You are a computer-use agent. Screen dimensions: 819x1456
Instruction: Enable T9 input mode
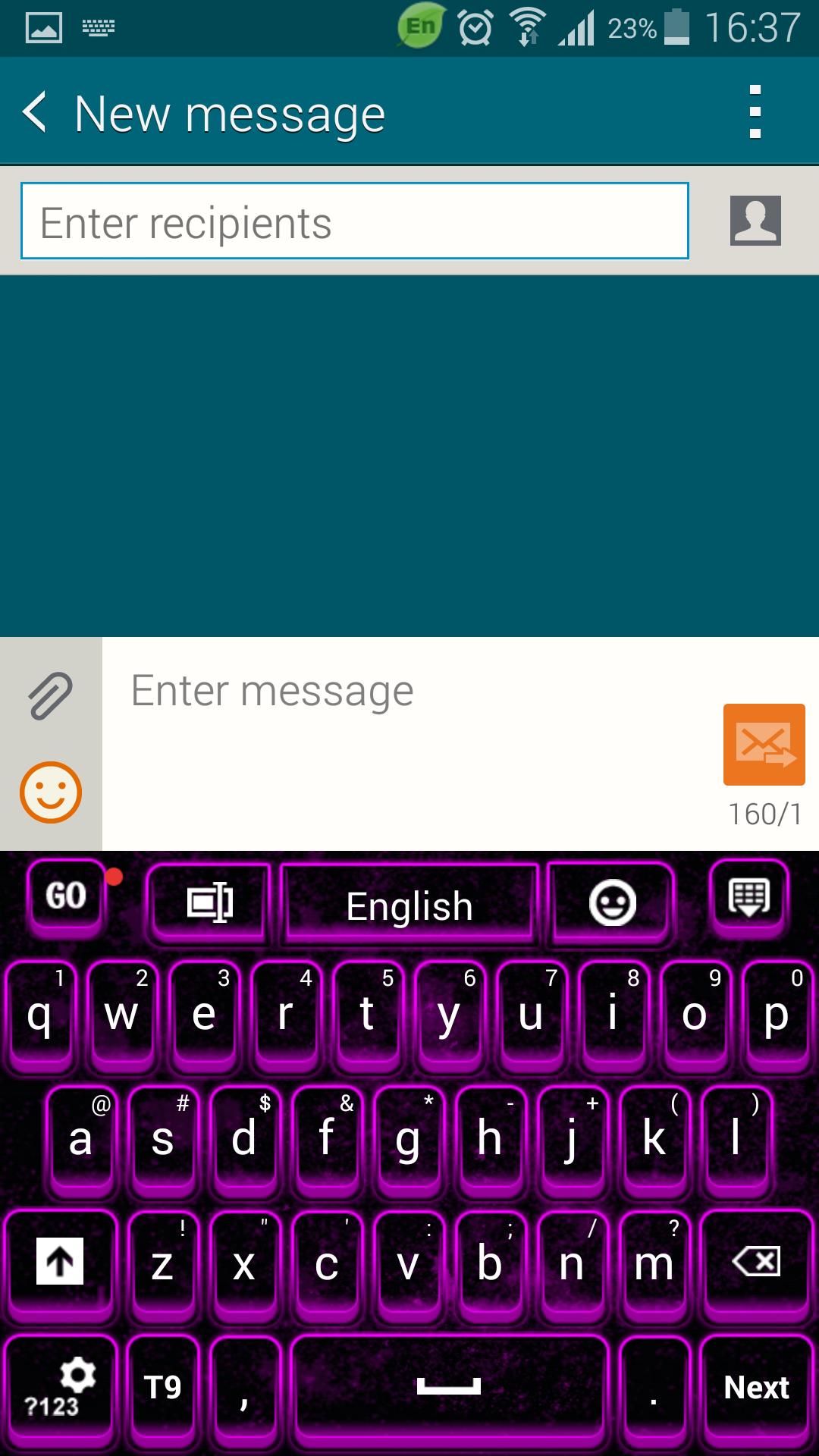click(x=163, y=1388)
